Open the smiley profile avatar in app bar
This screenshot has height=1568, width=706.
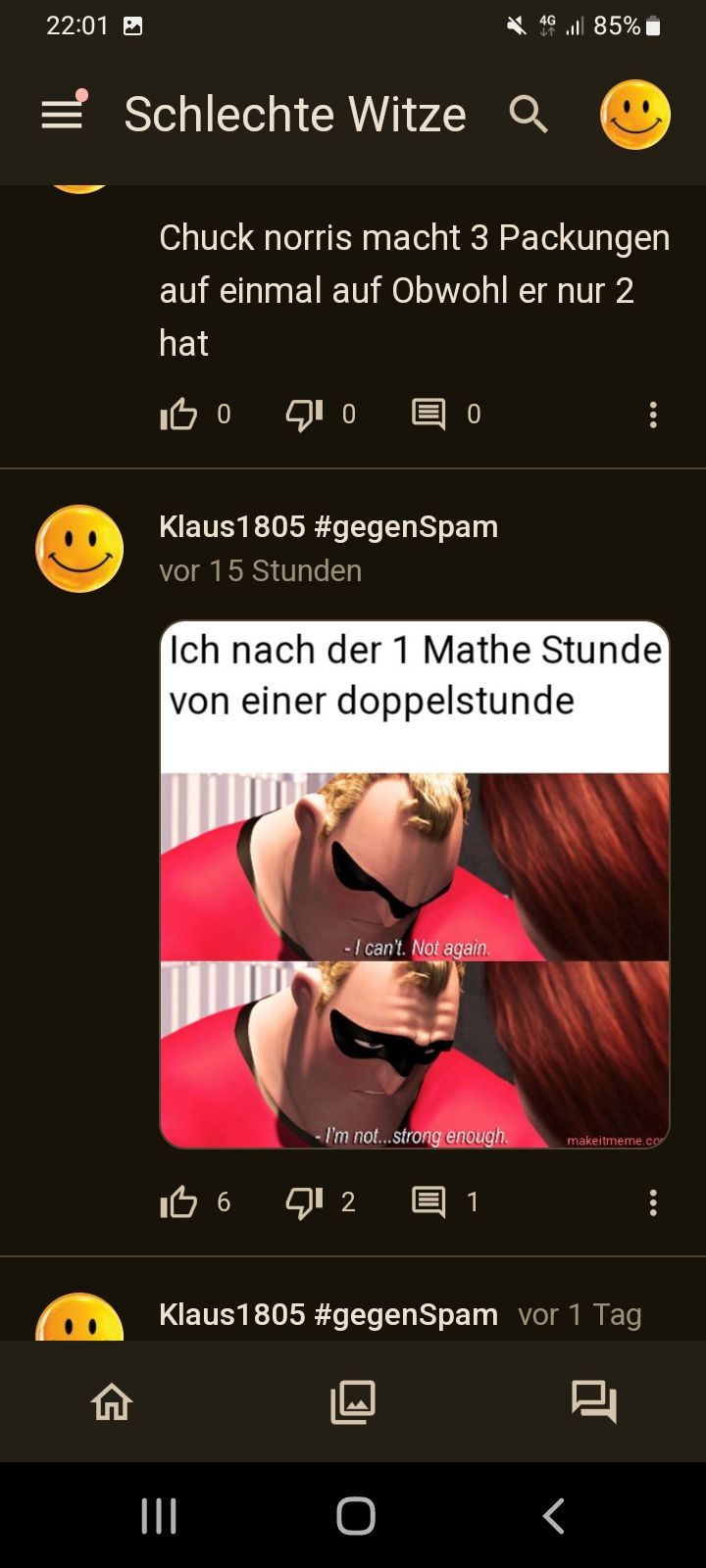click(x=634, y=115)
